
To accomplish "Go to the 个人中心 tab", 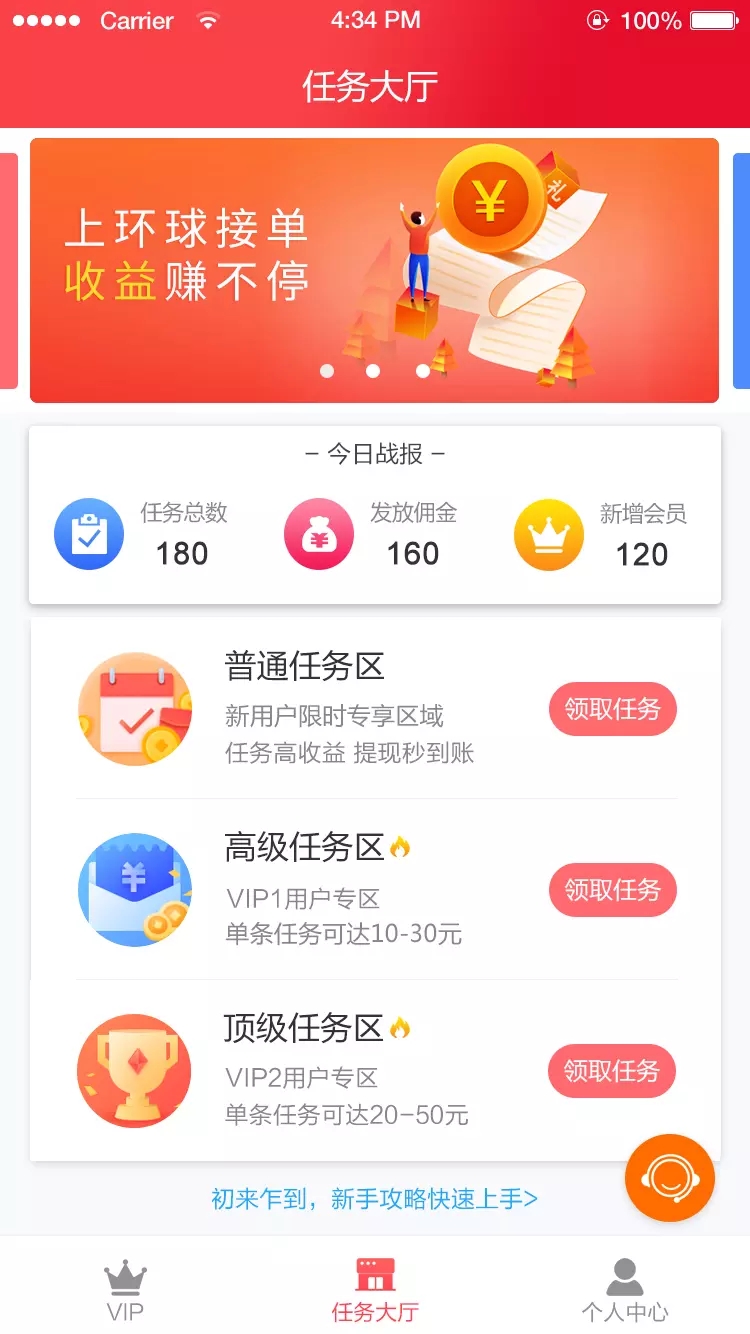I will tap(625, 1290).
